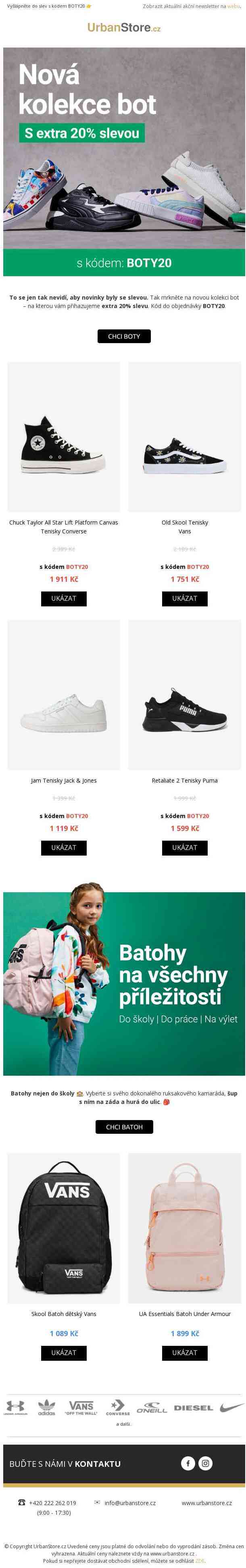Open the 'Batohy na všechny příležitosti' banner
246x1568 pixels.
pos(124,984)
